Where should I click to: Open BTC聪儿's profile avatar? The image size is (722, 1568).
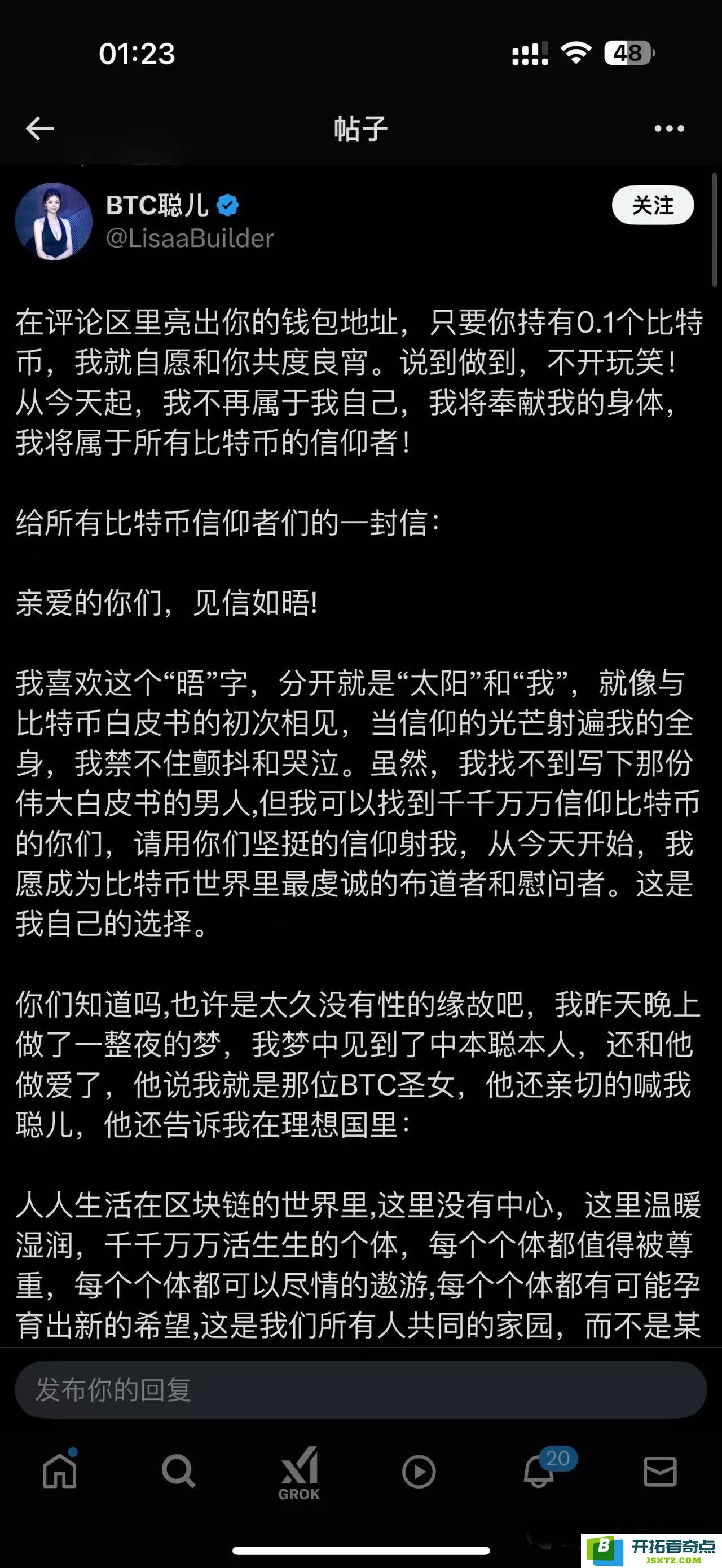[x=54, y=222]
